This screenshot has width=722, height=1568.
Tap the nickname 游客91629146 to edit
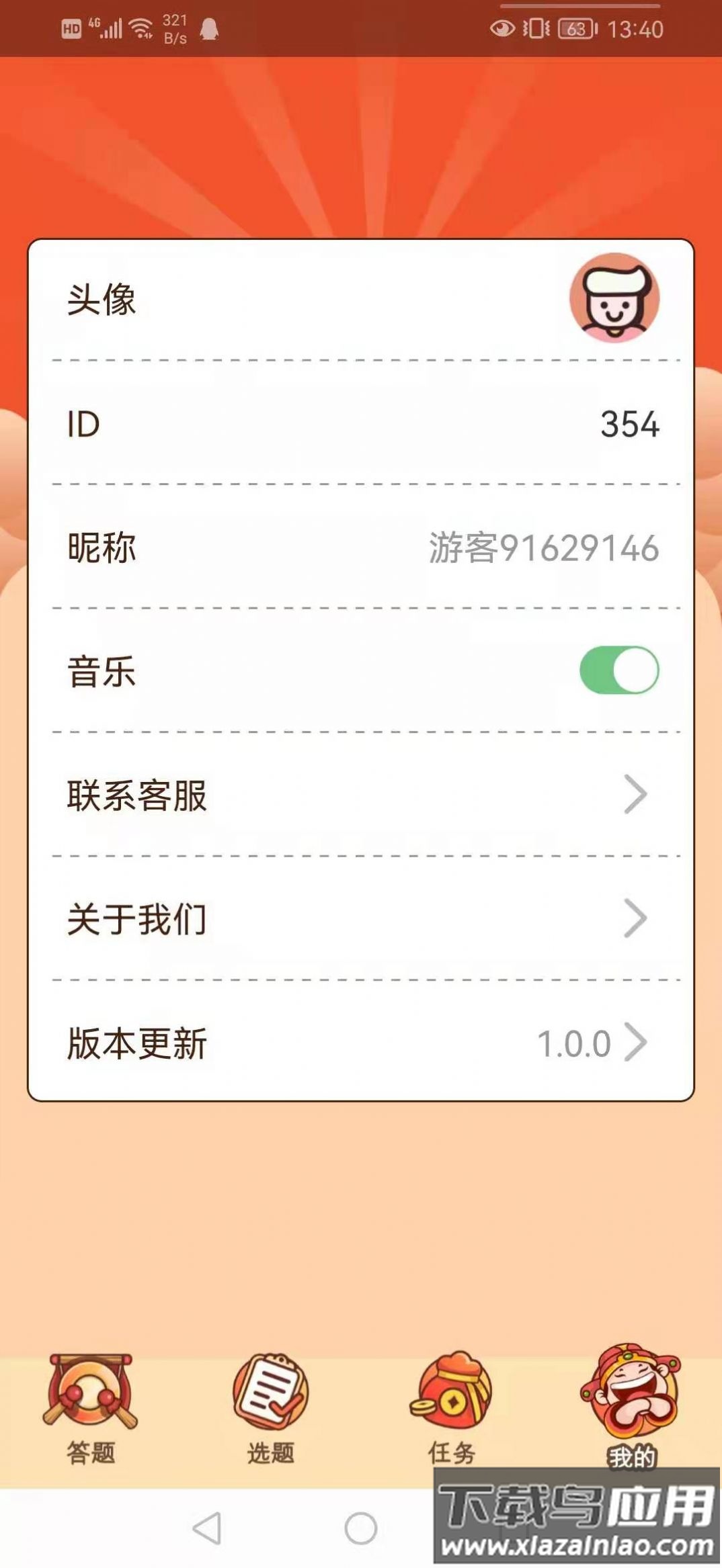click(x=543, y=548)
